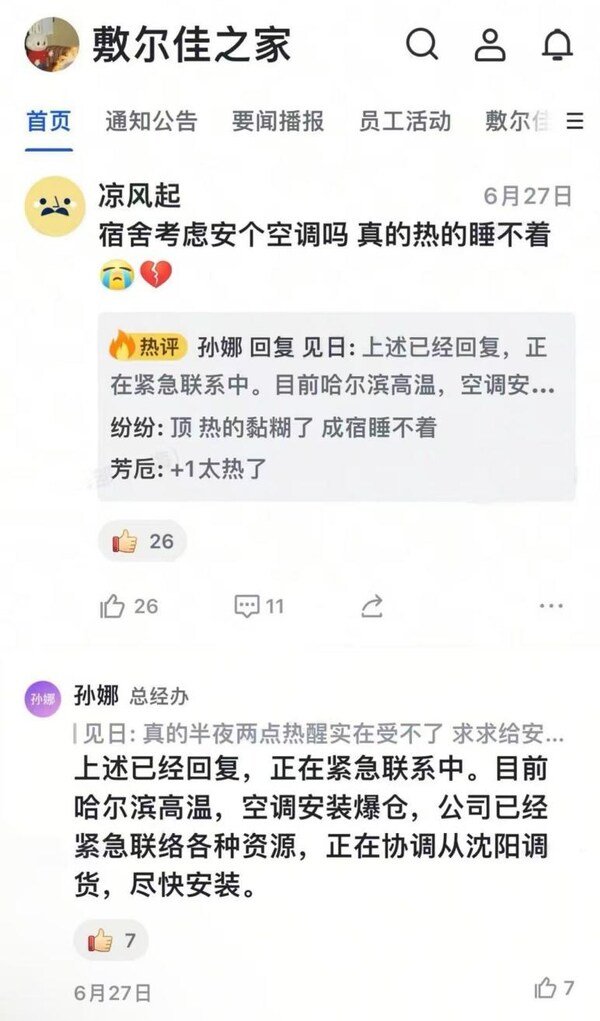Select the 首页 tab

tap(49, 122)
